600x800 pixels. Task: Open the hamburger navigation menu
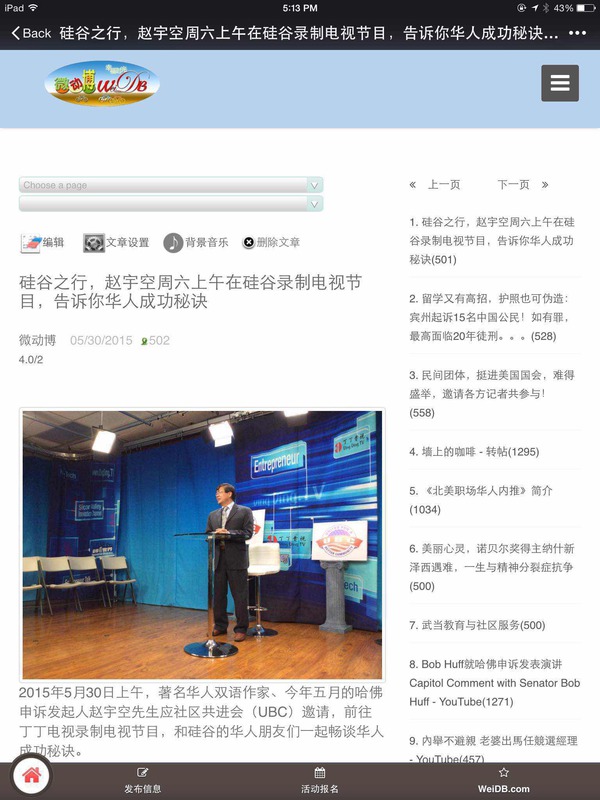pyautogui.click(x=559, y=83)
